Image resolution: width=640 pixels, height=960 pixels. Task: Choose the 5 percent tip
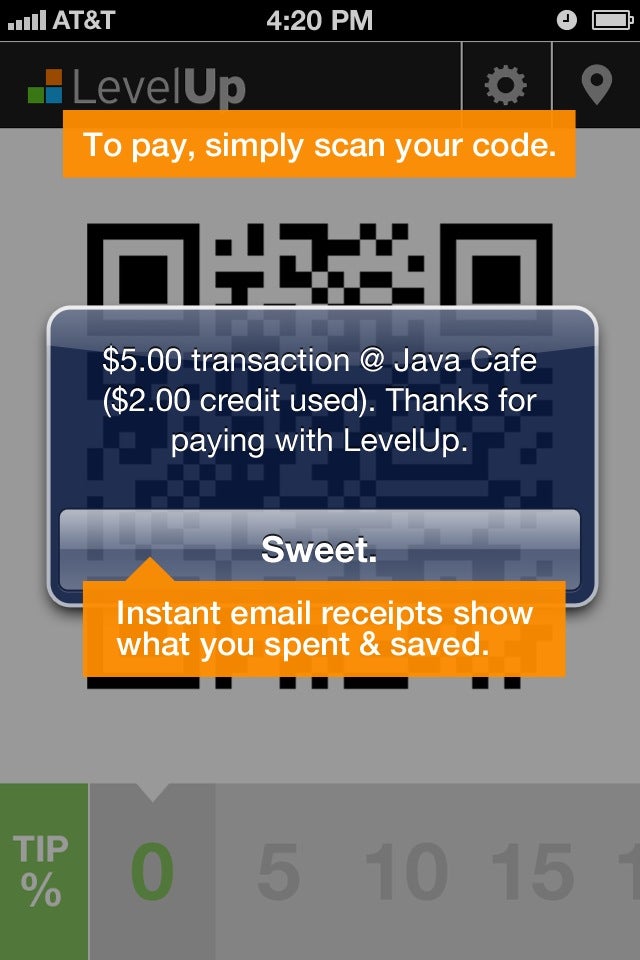click(278, 872)
